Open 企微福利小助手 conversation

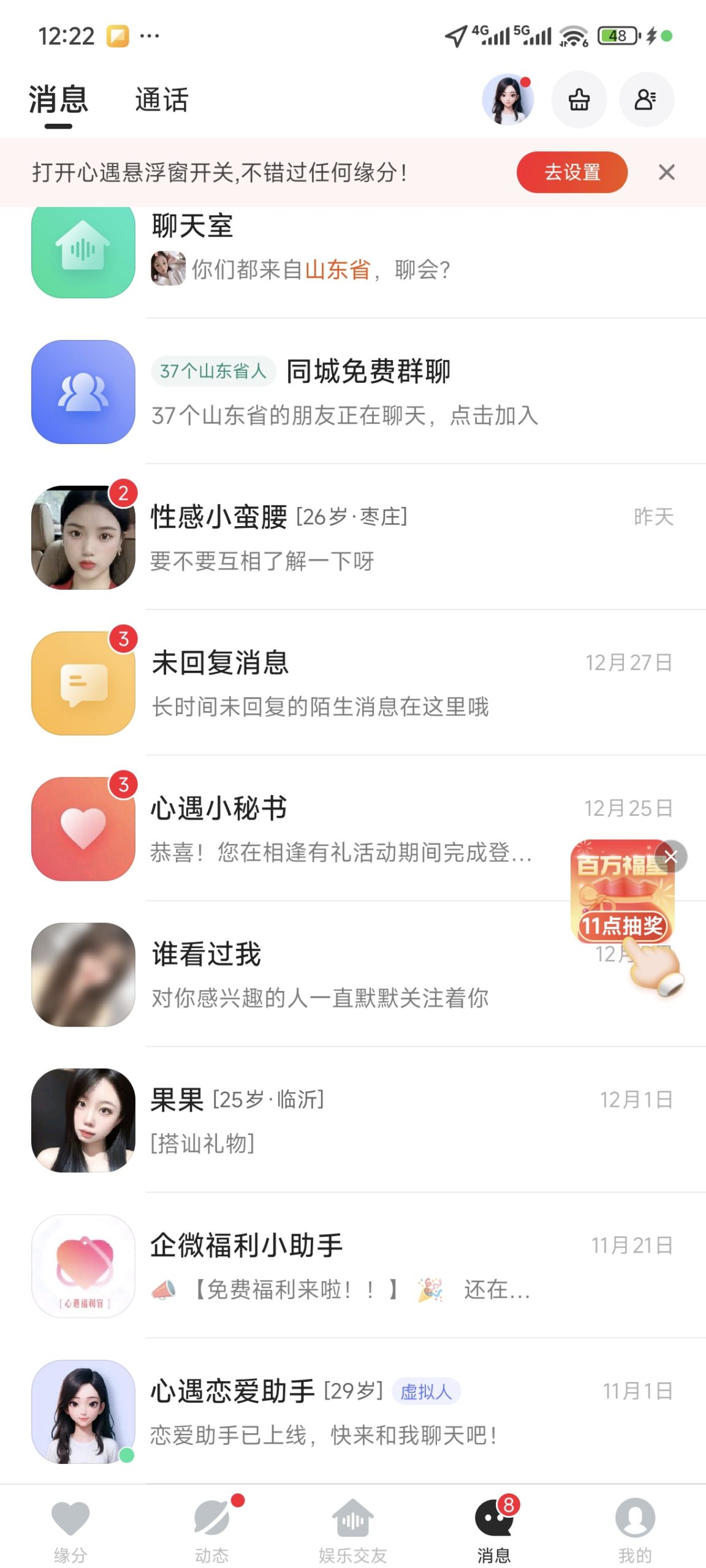343,1267
